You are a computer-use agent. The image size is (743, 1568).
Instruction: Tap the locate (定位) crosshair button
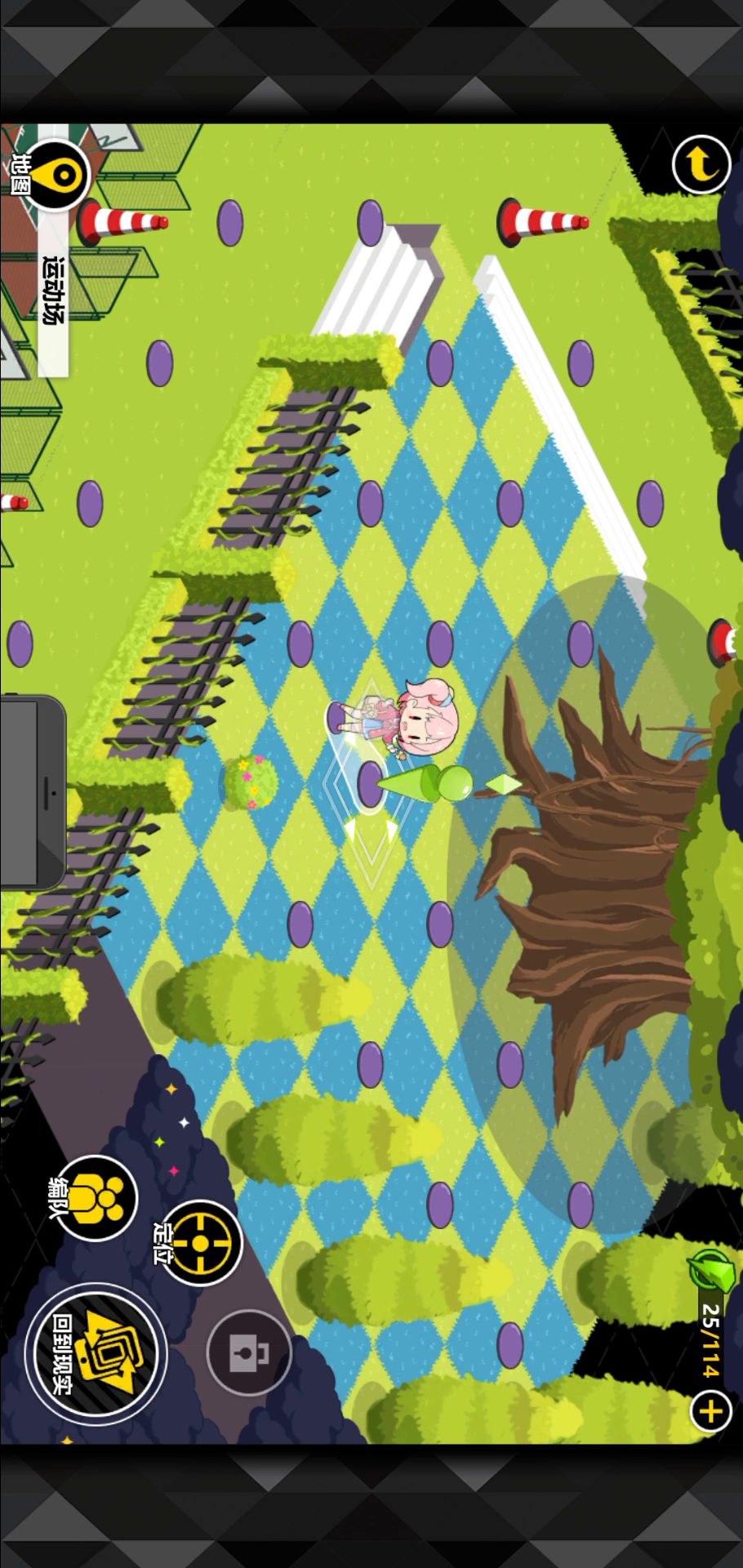click(198, 1242)
